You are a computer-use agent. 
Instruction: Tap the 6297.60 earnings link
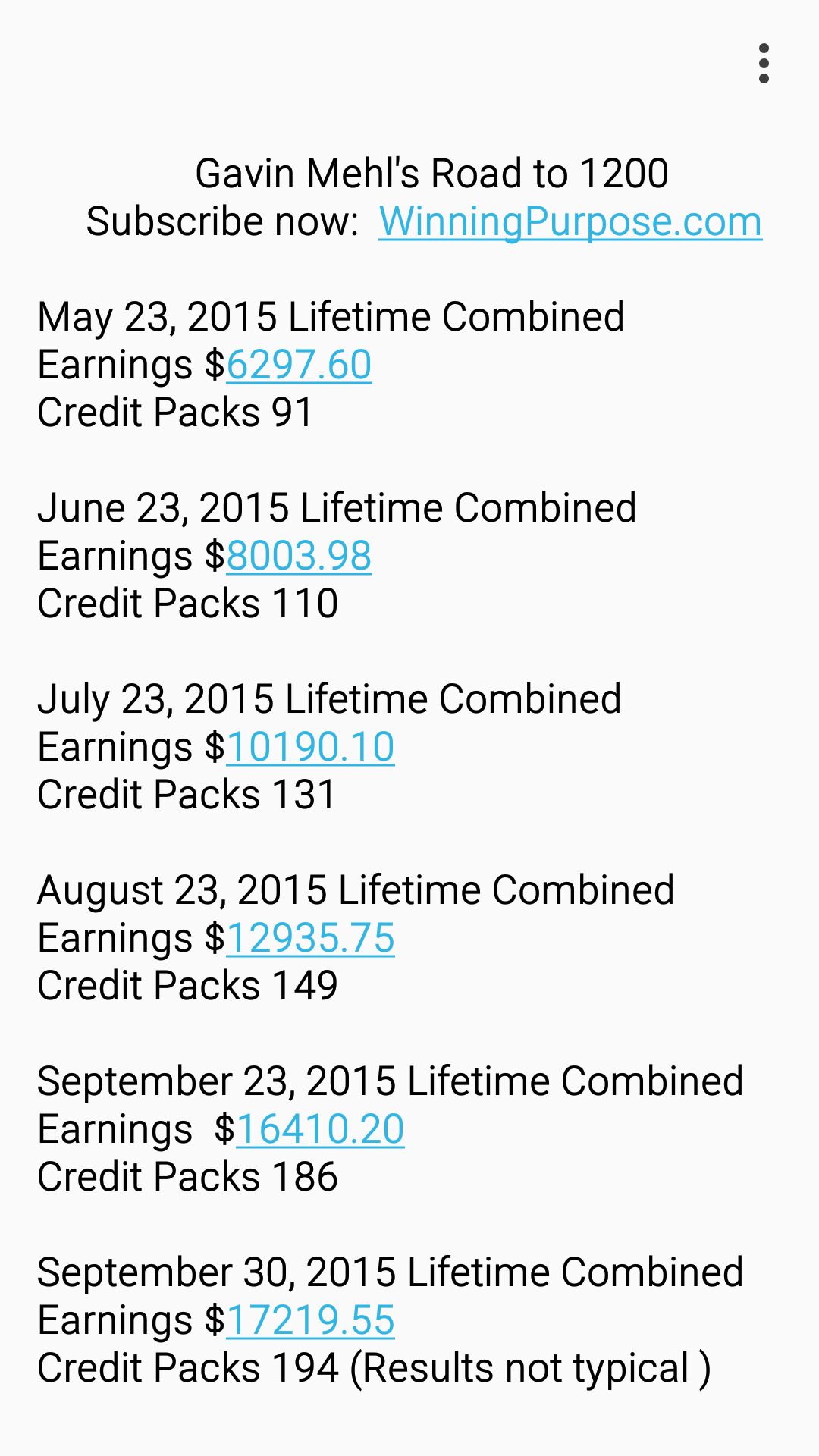click(299, 365)
